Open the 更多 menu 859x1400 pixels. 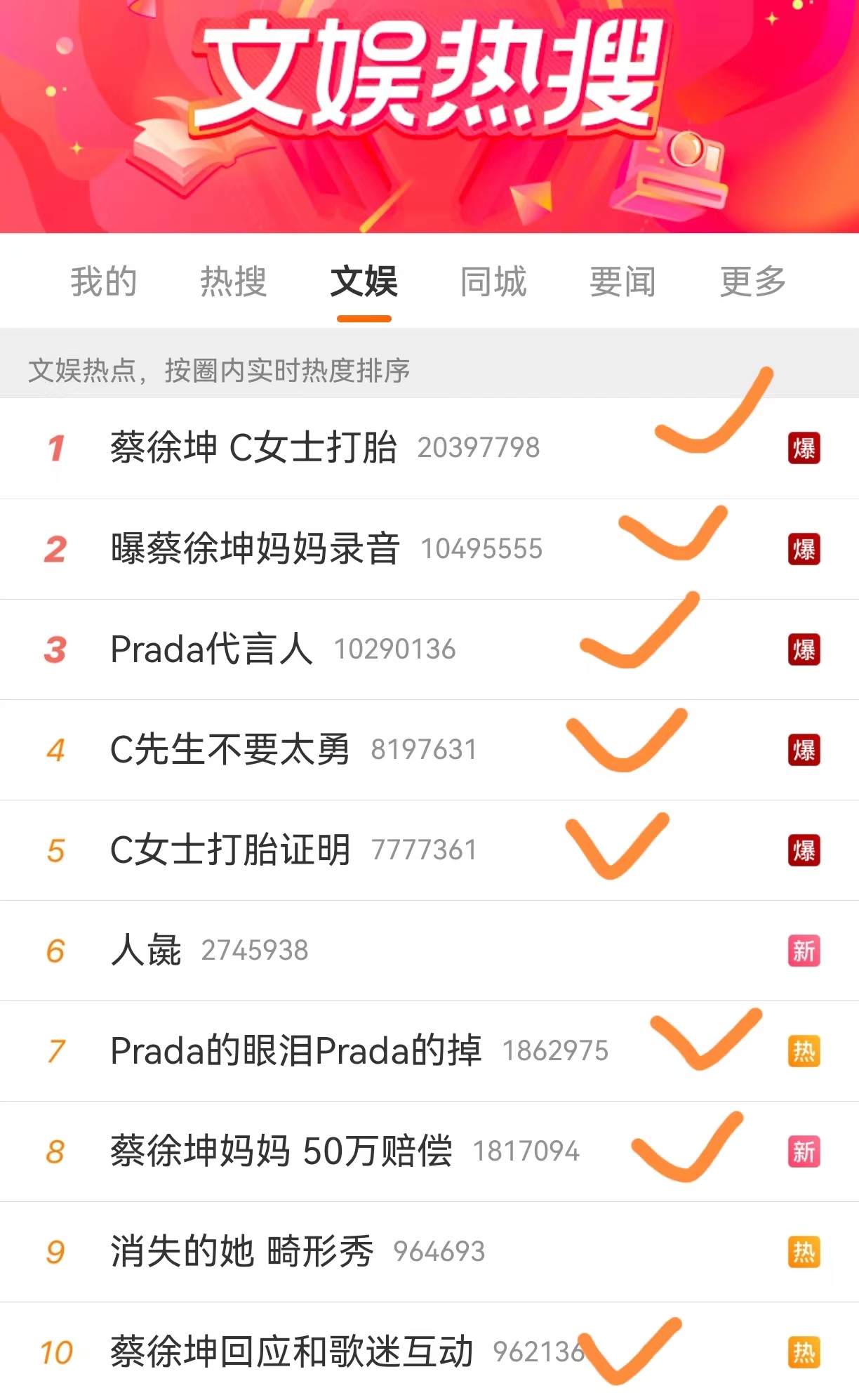(752, 281)
